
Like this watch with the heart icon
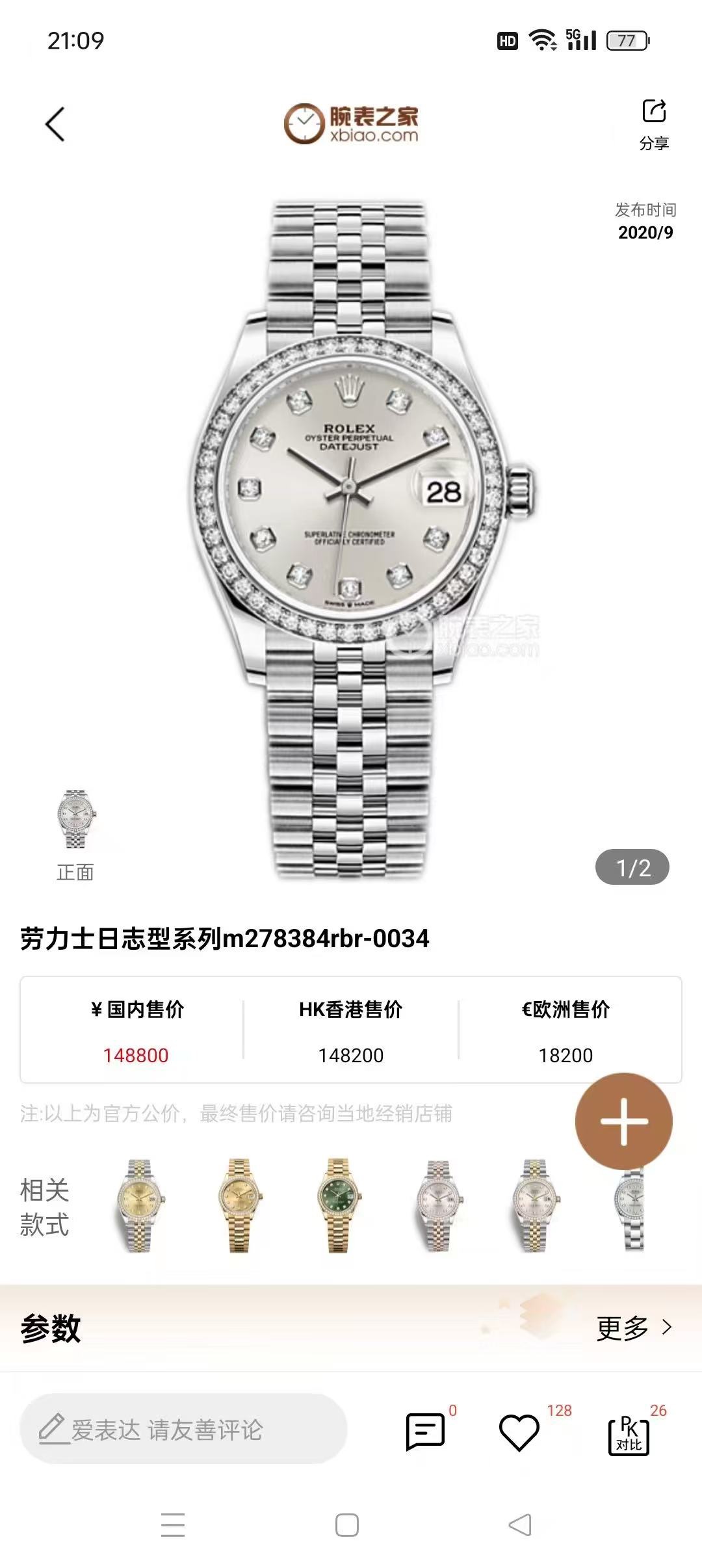click(519, 1431)
